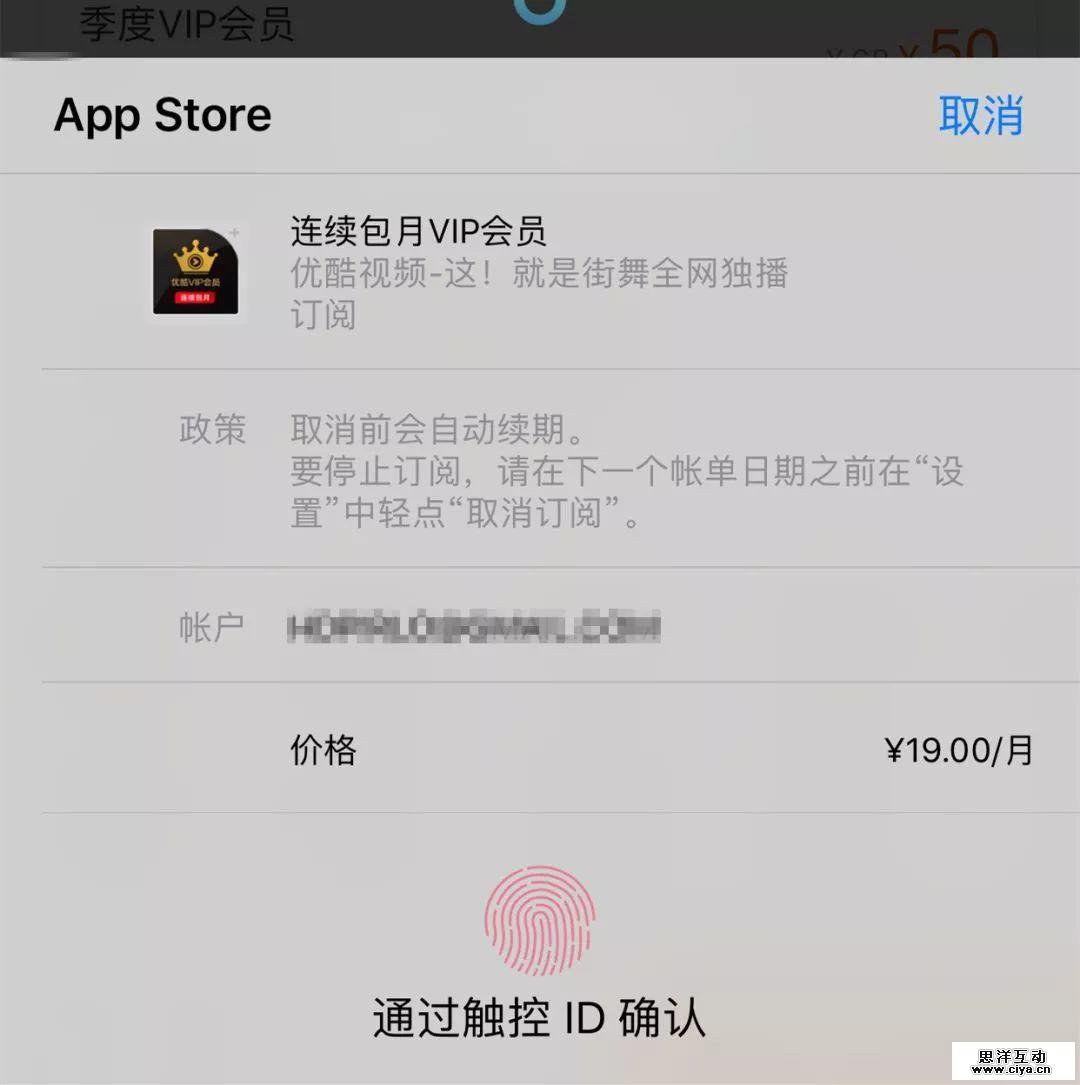Cancel the App Store subscription purchase
Screen dimensions: 1080x1085
pos(980,116)
